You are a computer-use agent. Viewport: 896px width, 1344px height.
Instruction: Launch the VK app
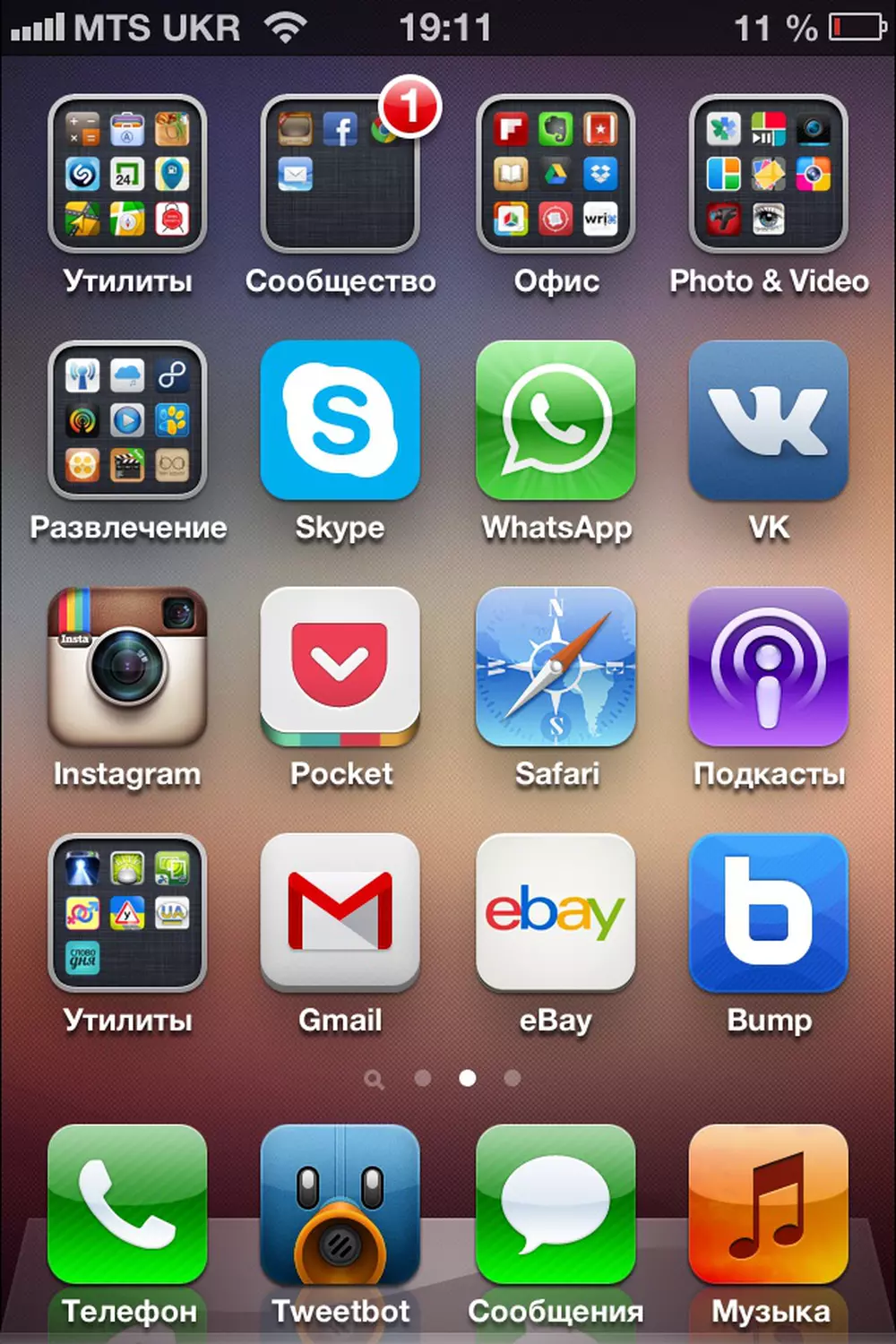[769, 421]
